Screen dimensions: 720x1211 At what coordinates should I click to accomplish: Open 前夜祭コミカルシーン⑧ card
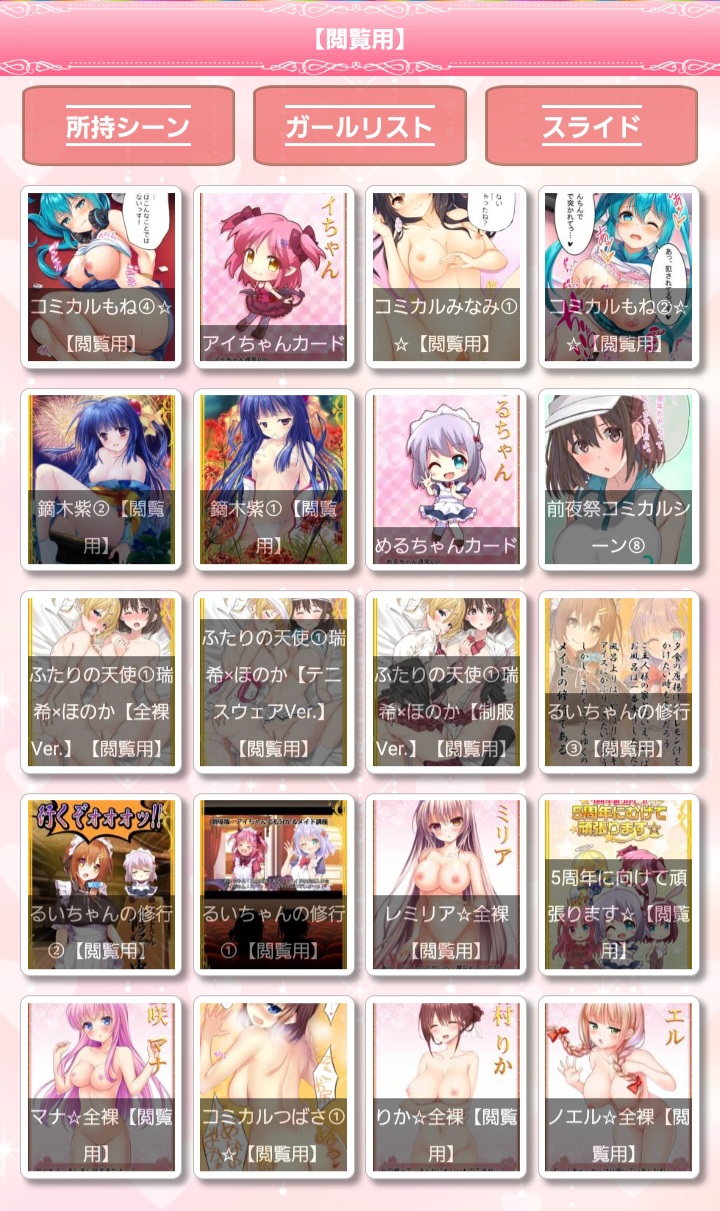pyautogui.click(x=618, y=479)
